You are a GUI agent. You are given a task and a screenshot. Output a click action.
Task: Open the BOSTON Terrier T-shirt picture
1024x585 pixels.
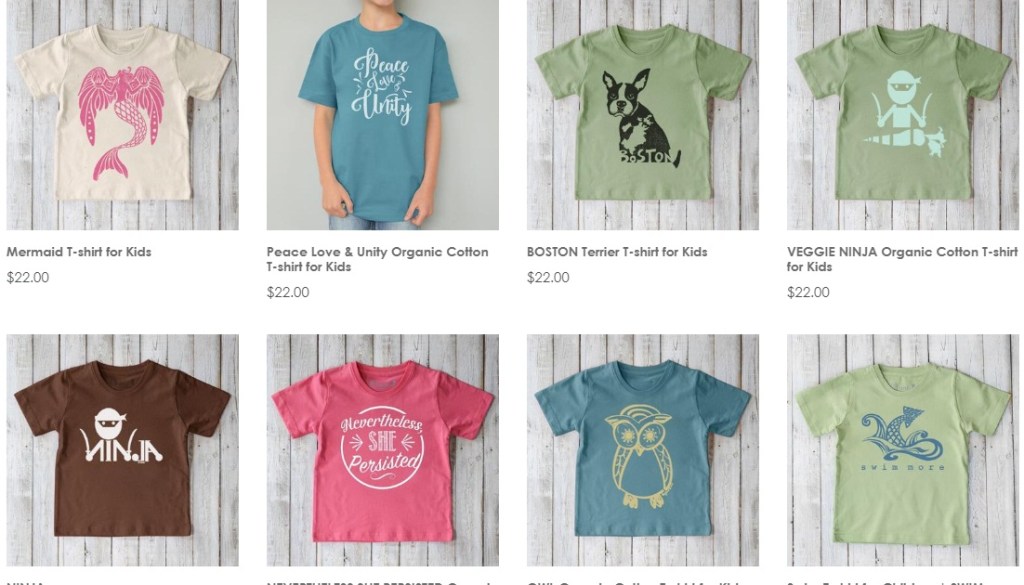click(642, 115)
